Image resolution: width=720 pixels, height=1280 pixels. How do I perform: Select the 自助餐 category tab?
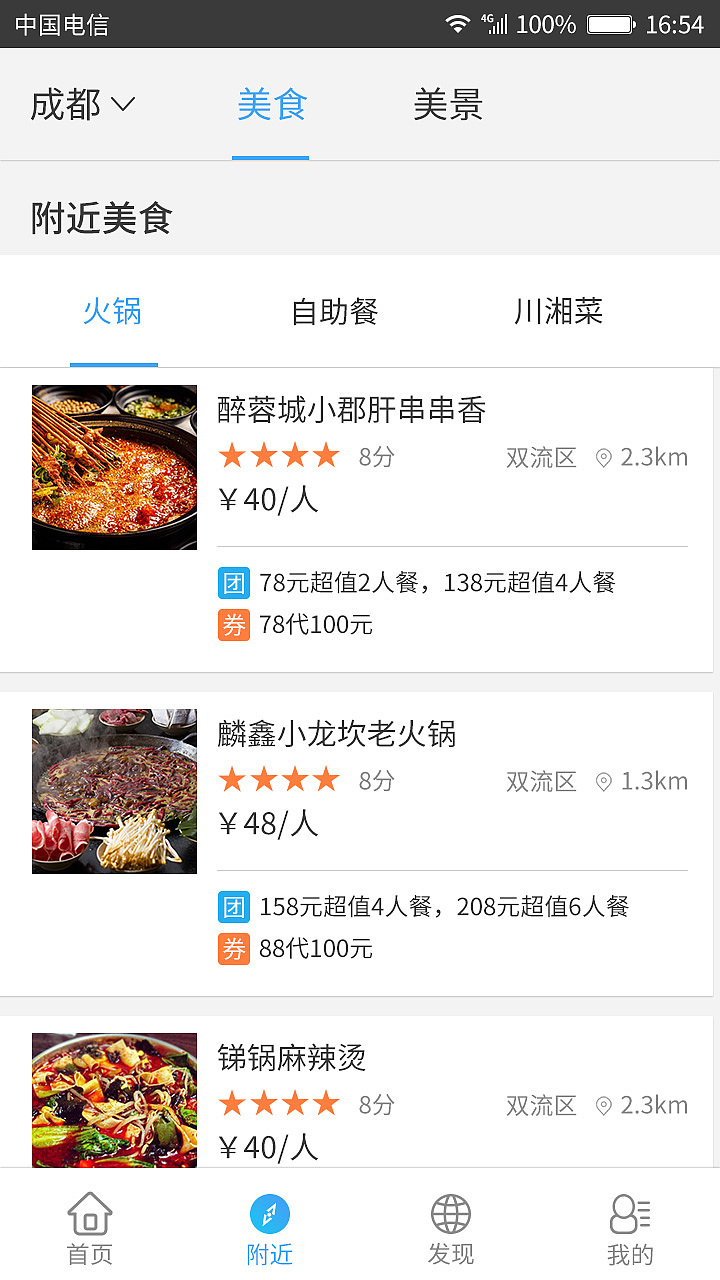click(x=334, y=311)
